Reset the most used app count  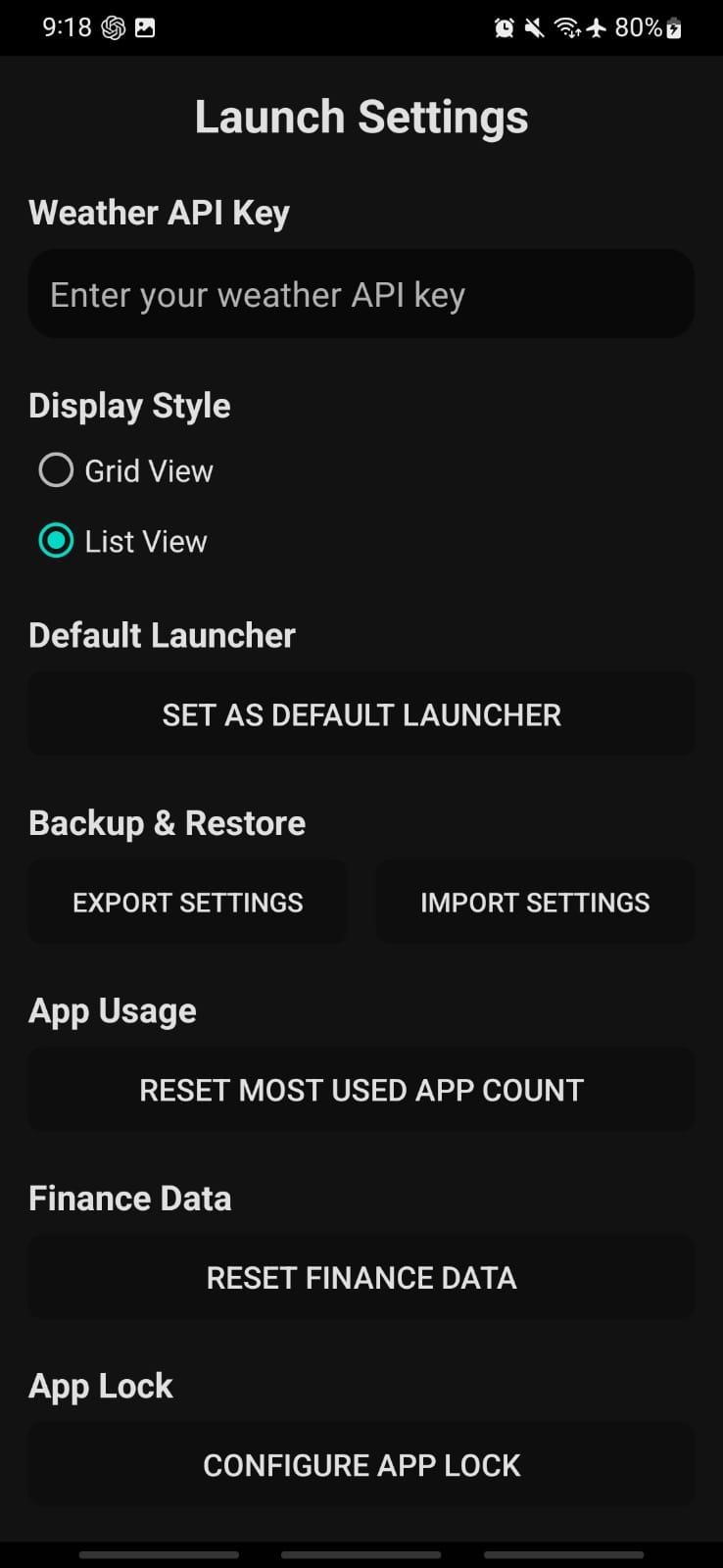(361, 1090)
